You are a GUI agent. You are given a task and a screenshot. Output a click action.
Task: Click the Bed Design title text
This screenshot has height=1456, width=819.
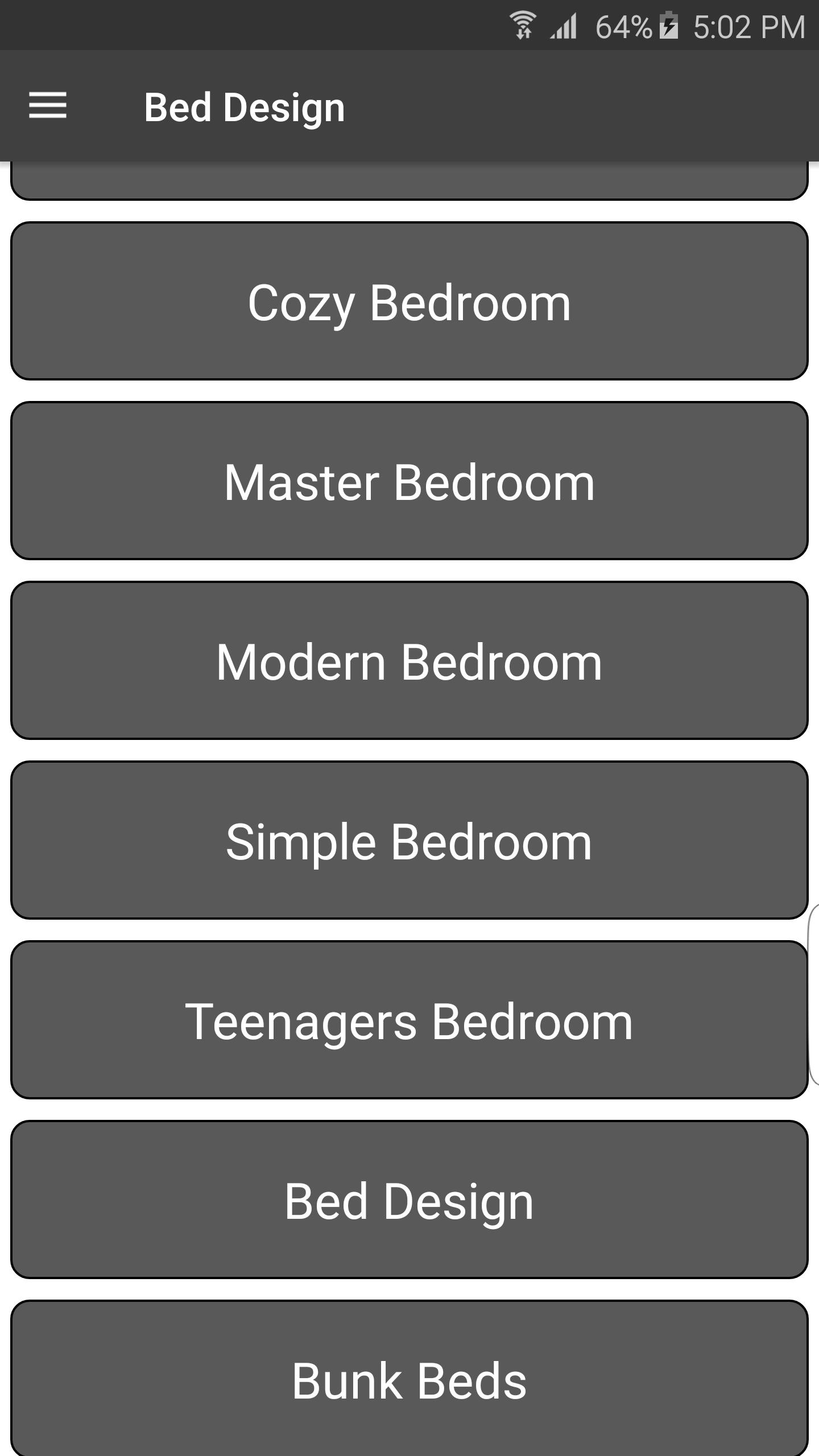tap(244, 106)
